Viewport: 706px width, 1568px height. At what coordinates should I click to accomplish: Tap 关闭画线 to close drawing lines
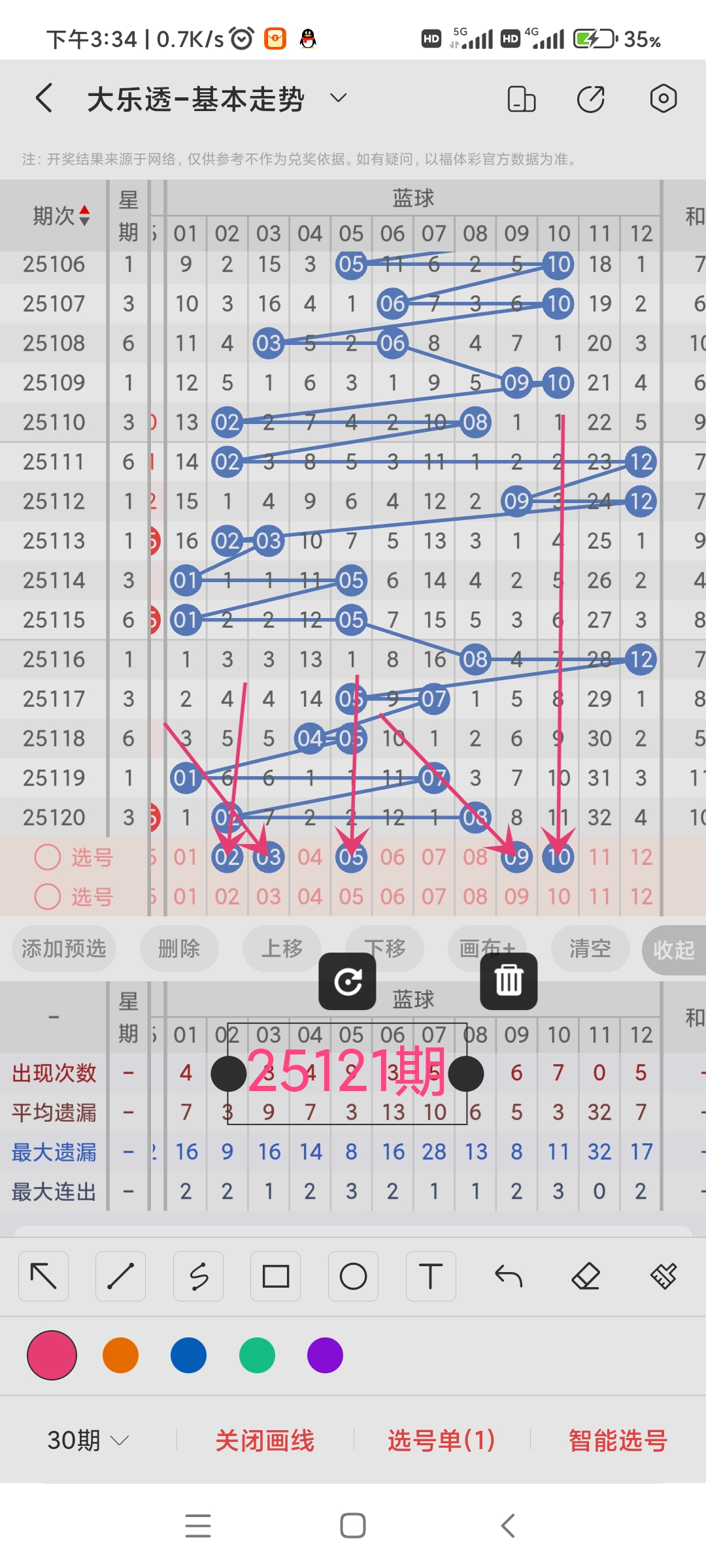point(266,1442)
